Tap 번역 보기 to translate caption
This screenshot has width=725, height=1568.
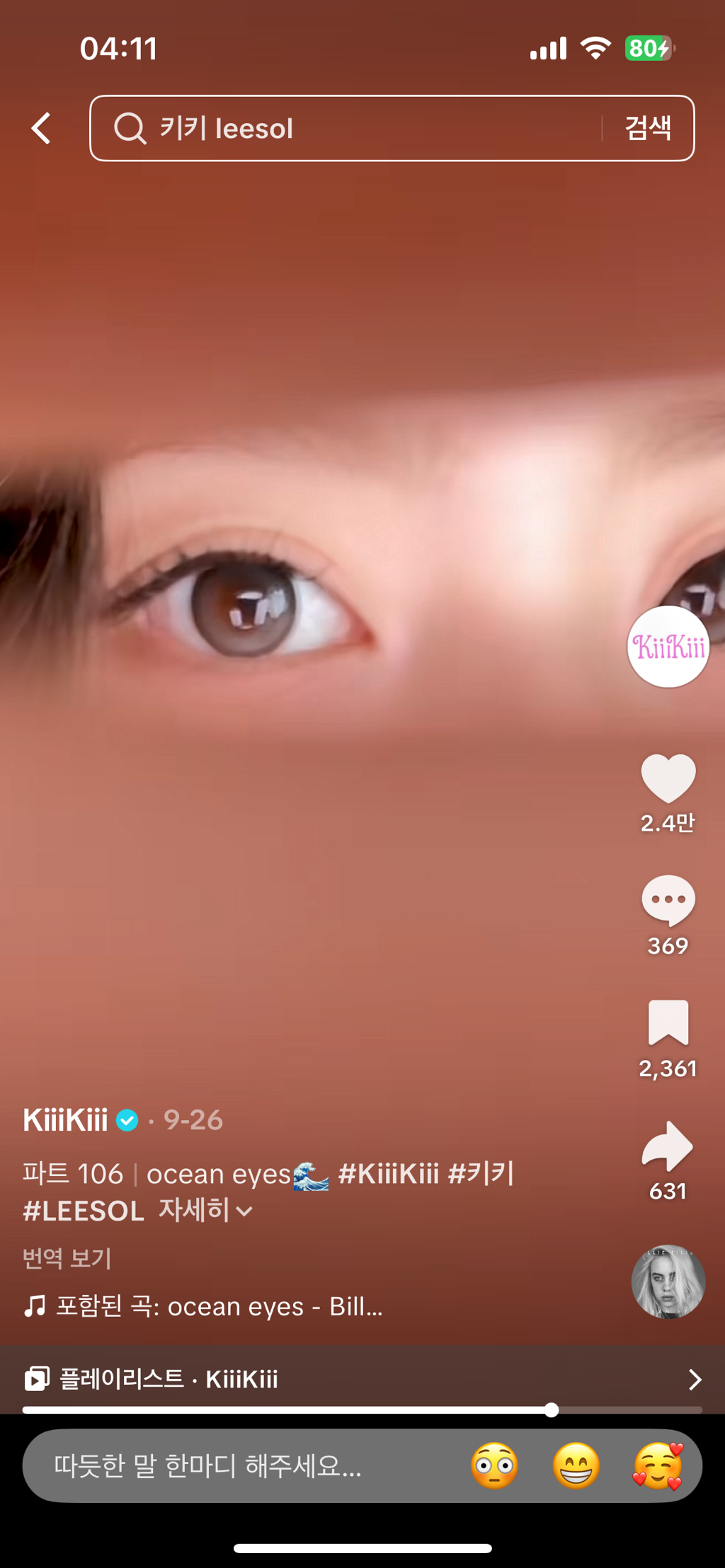pyautogui.click(x=67, y=1258)
